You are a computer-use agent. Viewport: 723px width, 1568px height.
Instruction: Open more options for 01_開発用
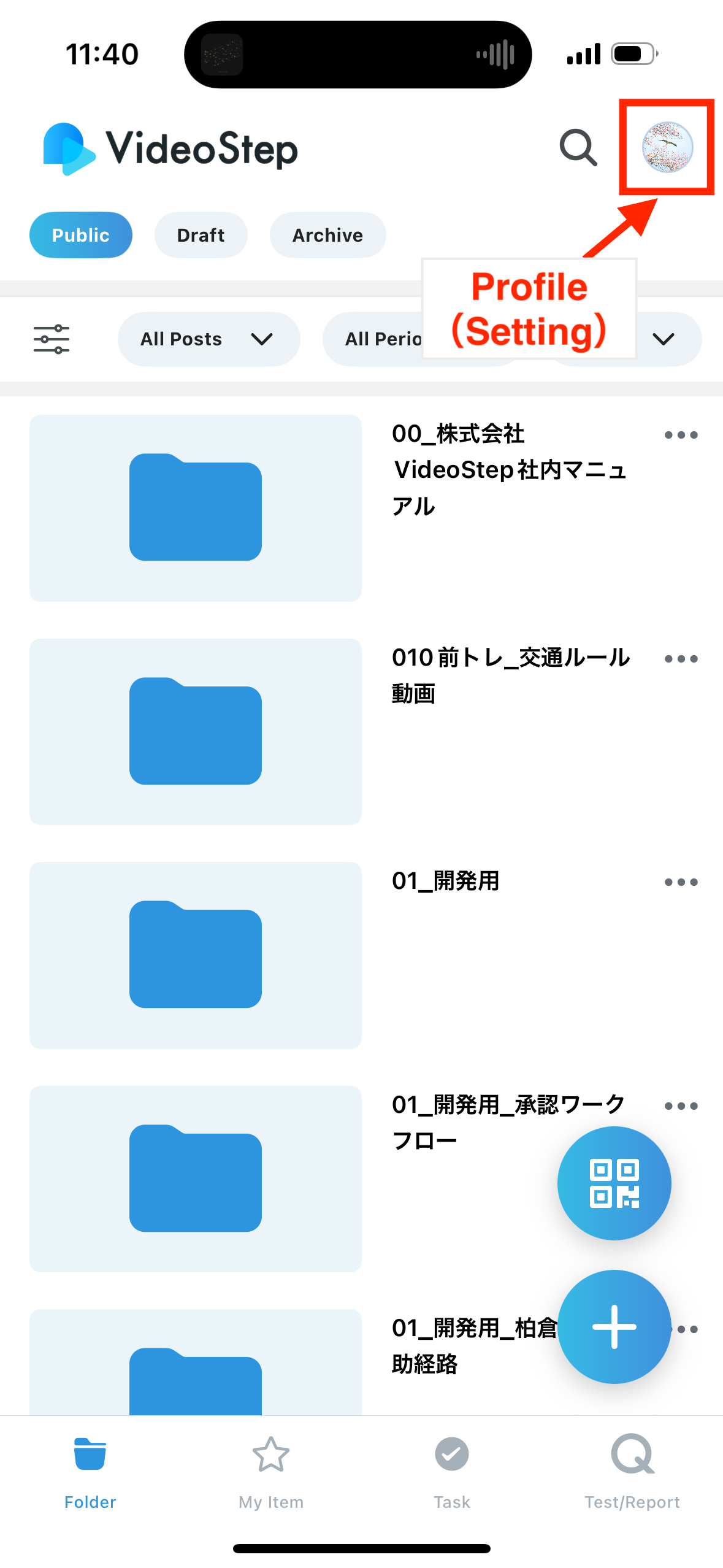point(681,882)
